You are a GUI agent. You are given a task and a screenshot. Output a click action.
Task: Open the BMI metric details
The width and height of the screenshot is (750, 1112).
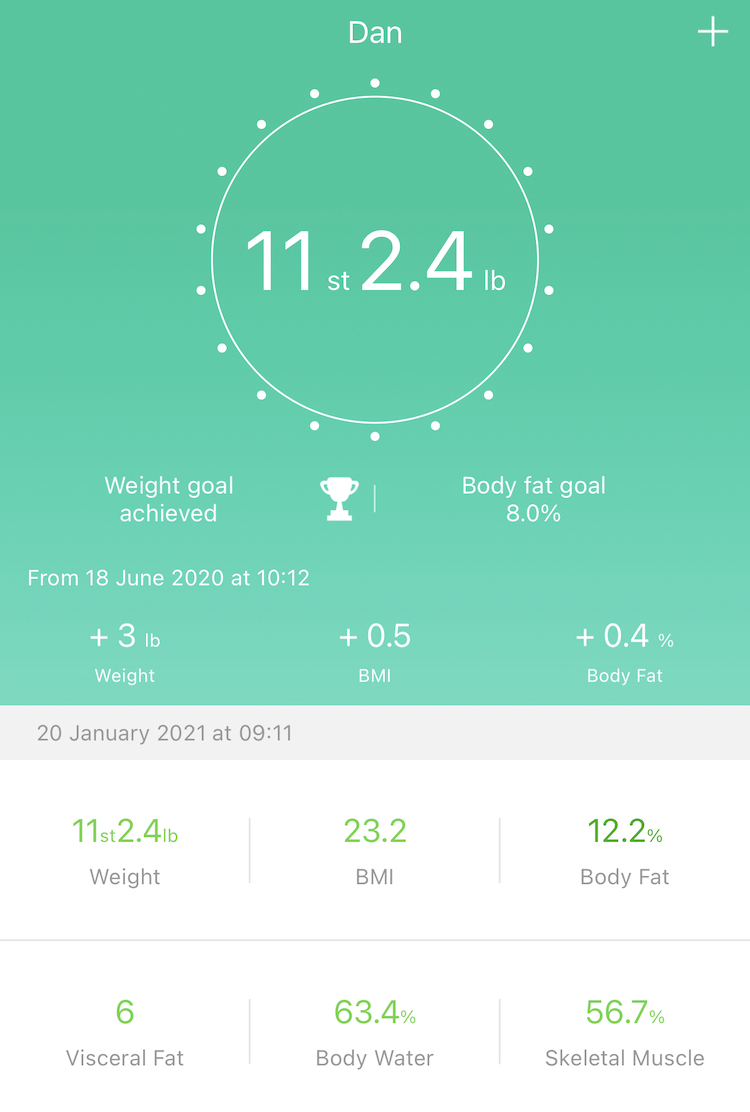[375, 851]
